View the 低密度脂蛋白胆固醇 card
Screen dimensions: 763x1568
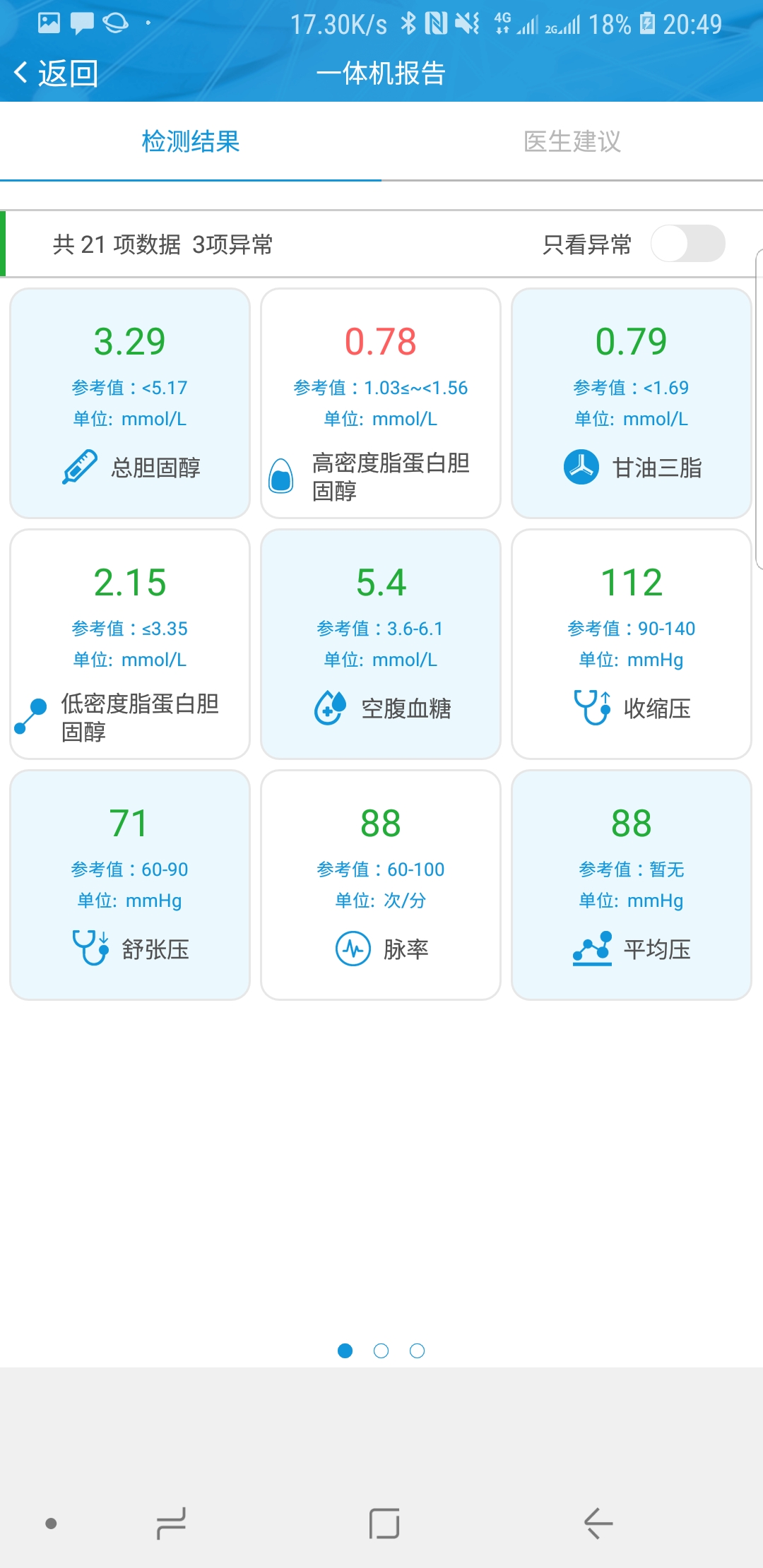[130, 644]
